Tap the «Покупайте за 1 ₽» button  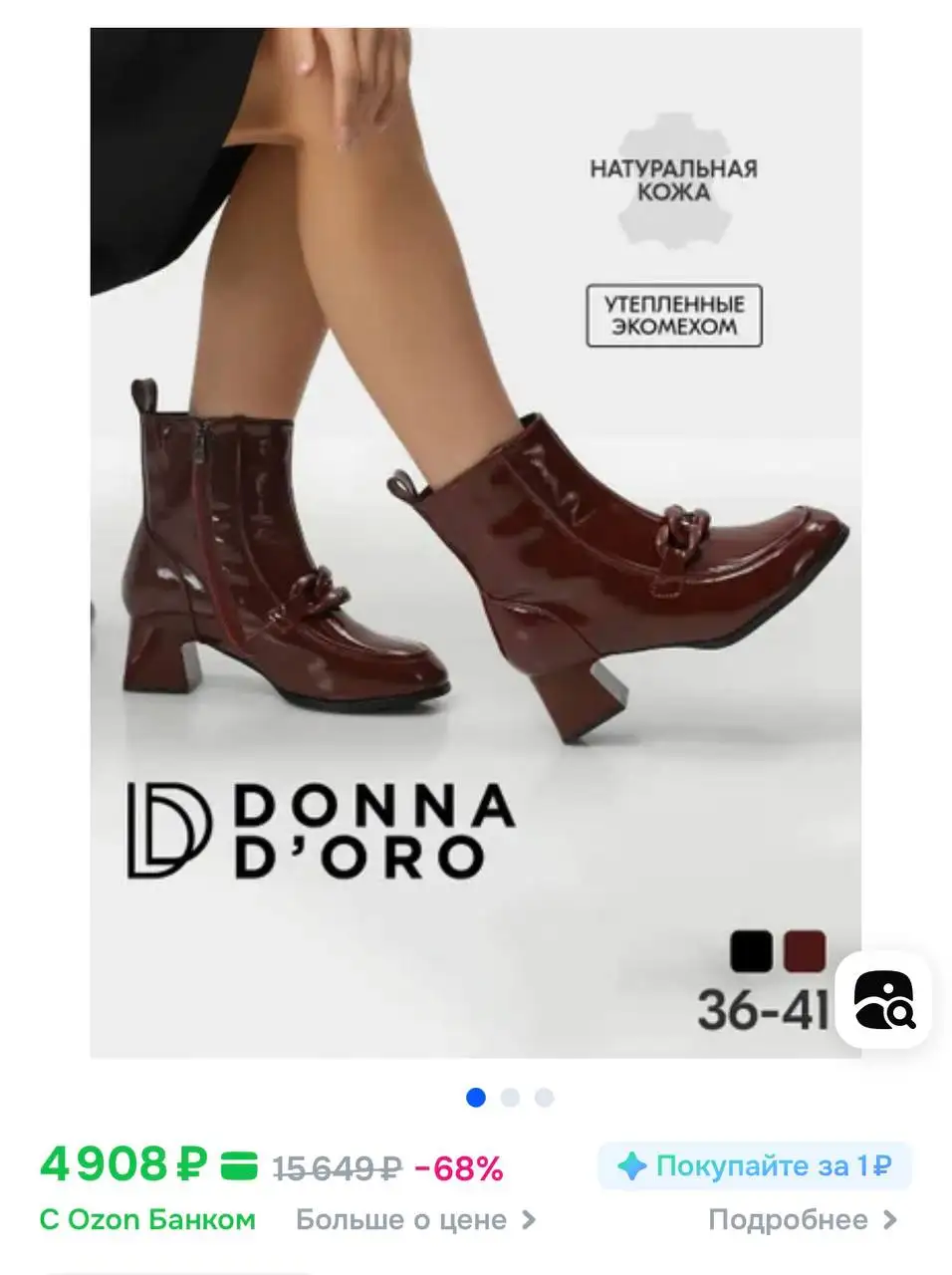click(754, 1165)
